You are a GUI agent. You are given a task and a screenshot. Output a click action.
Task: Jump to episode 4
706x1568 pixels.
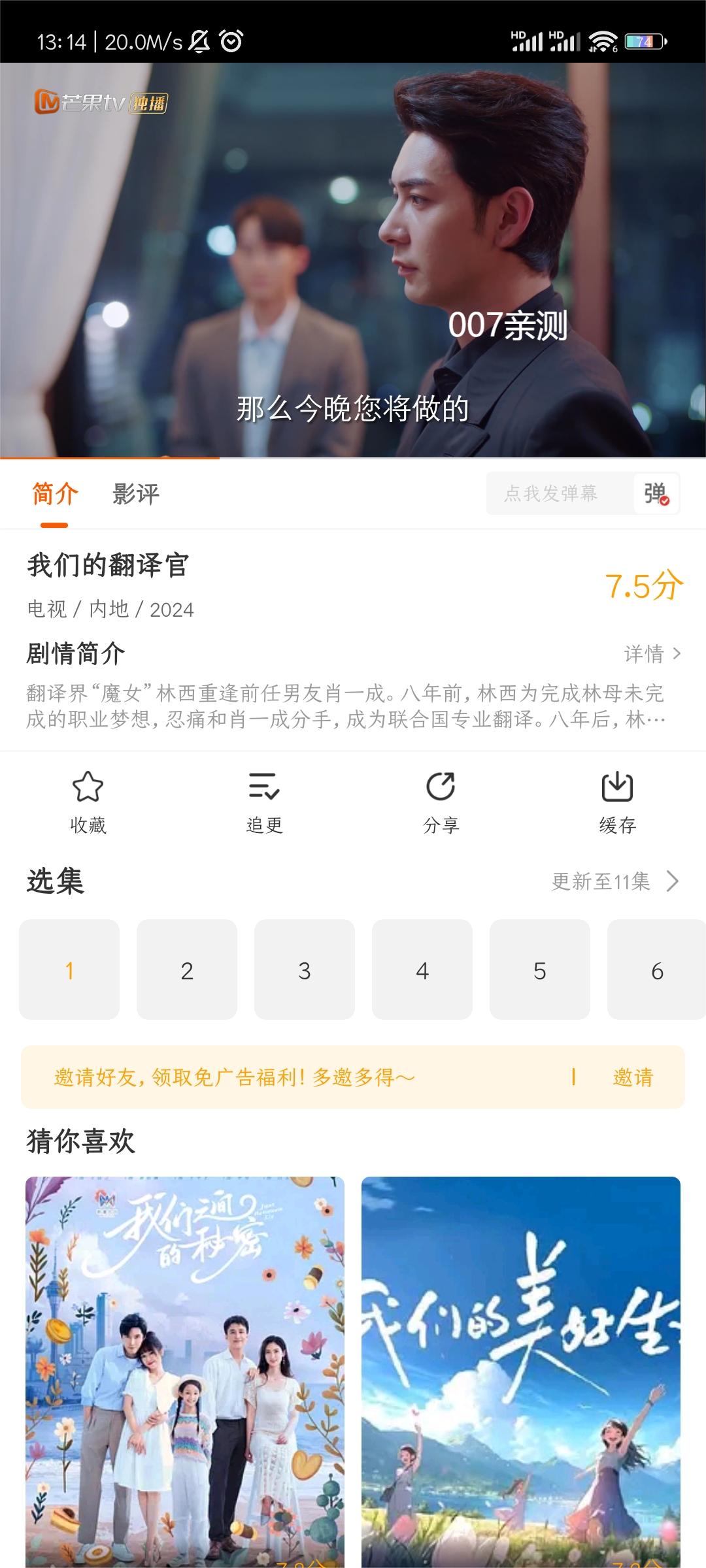(422, 970)
